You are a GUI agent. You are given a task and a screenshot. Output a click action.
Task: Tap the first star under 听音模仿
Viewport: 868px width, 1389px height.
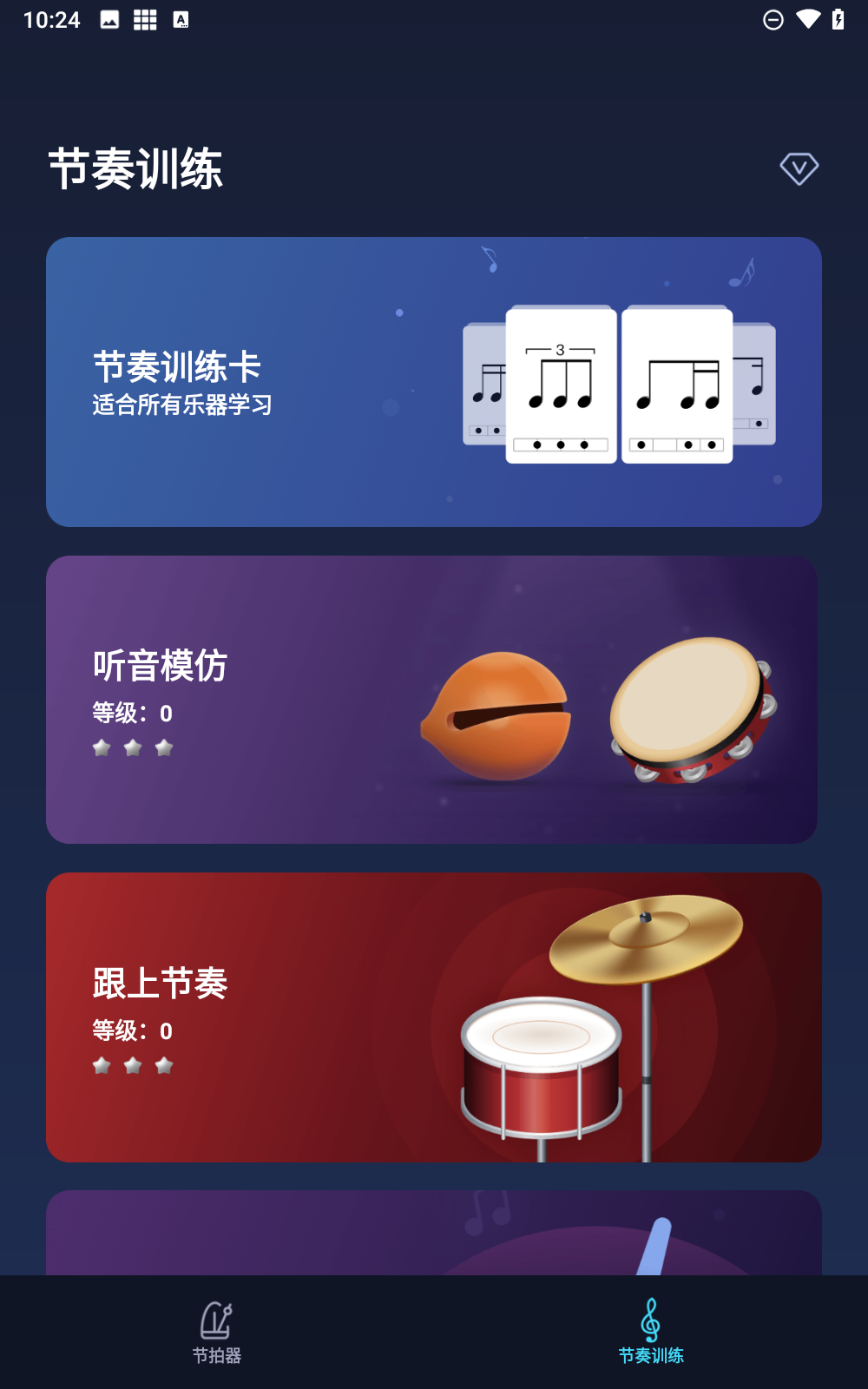click(101, 747)
